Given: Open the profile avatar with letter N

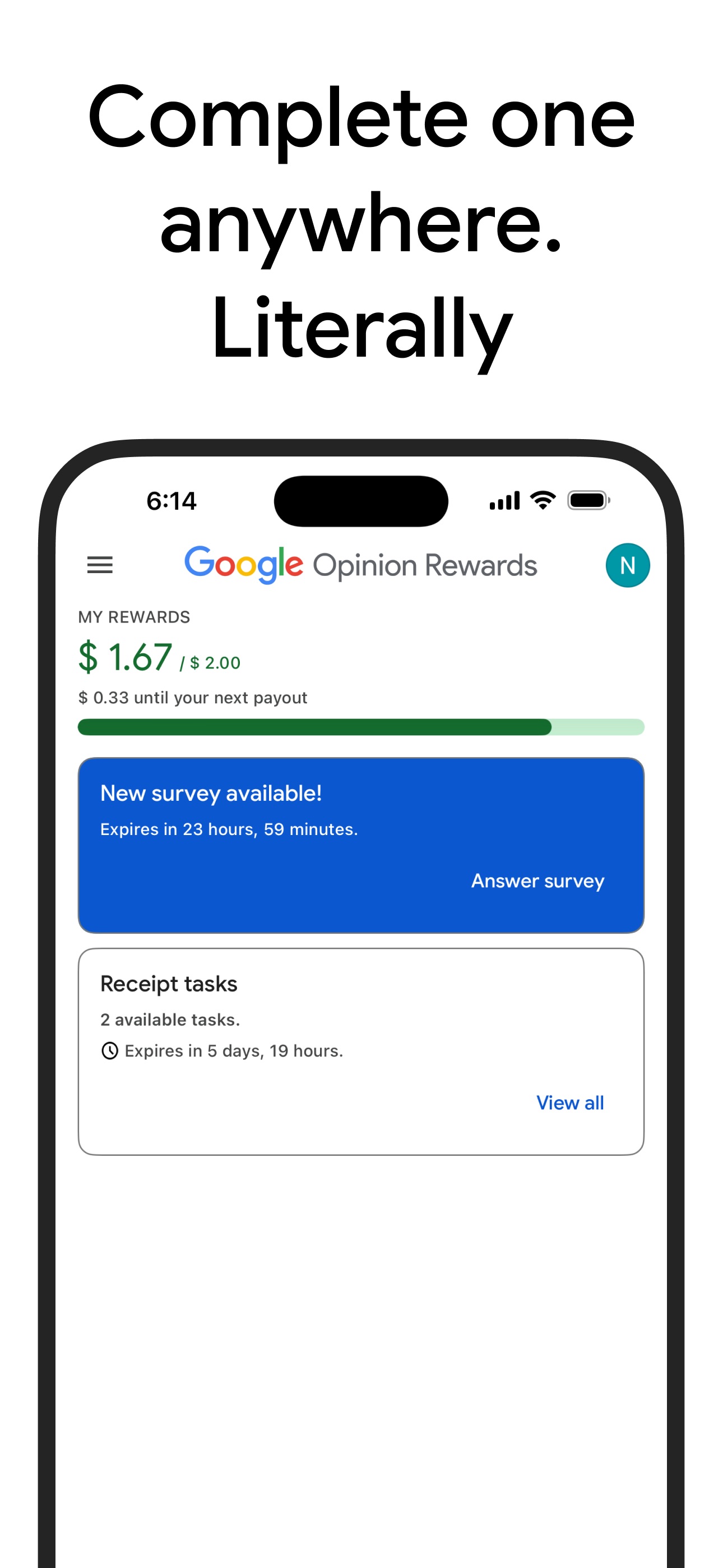Looking at the screenshot, I should (x=628, y=564).
